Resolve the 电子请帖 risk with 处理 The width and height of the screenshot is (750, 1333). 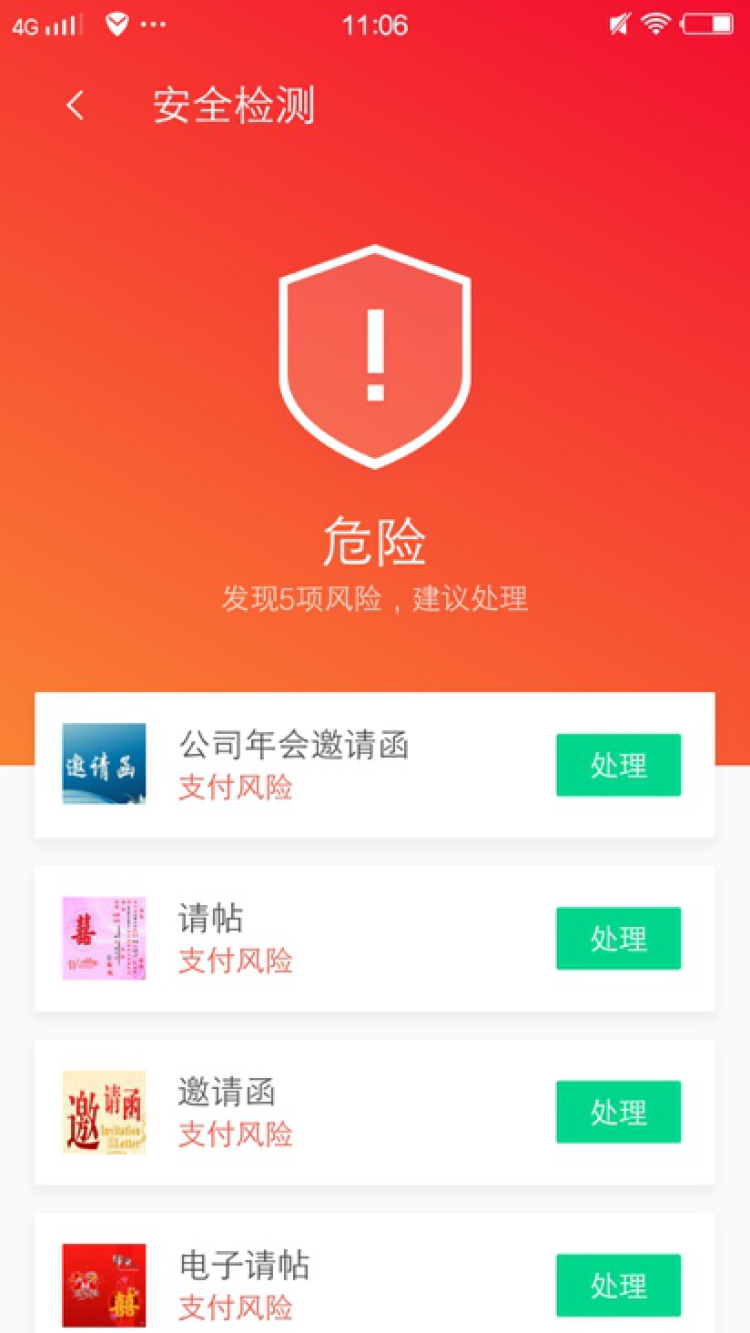click(618, 1285)
